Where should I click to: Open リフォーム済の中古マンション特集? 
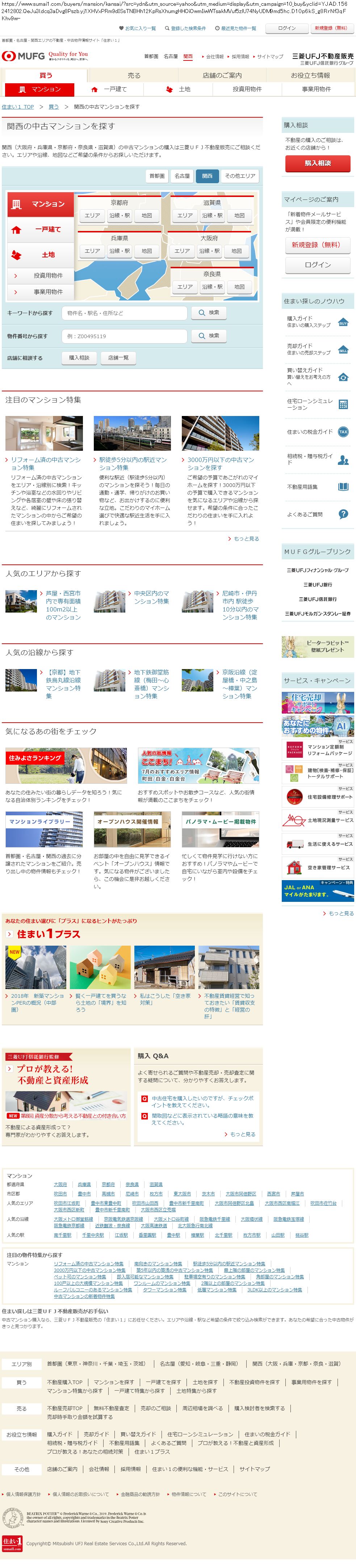(45, 463)
